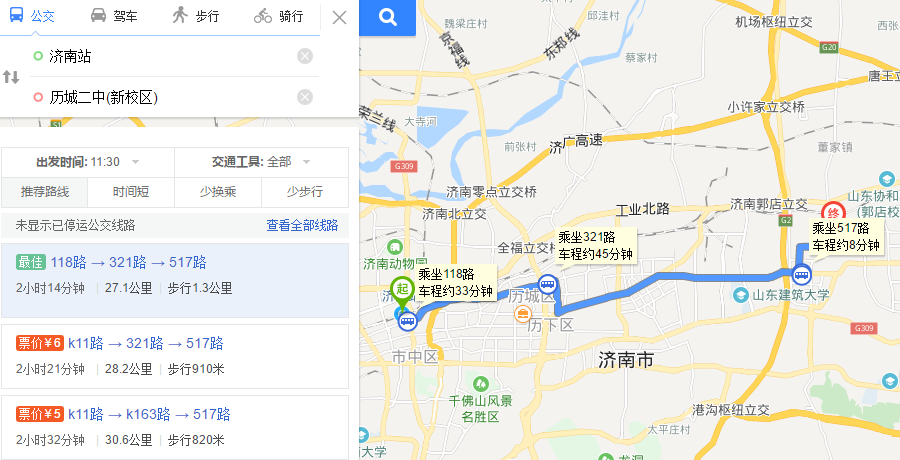Viewport: 900px width, 460px height.
Task: Switch to the 骑行 cycling tab
Action: click(x=278, y=17)
